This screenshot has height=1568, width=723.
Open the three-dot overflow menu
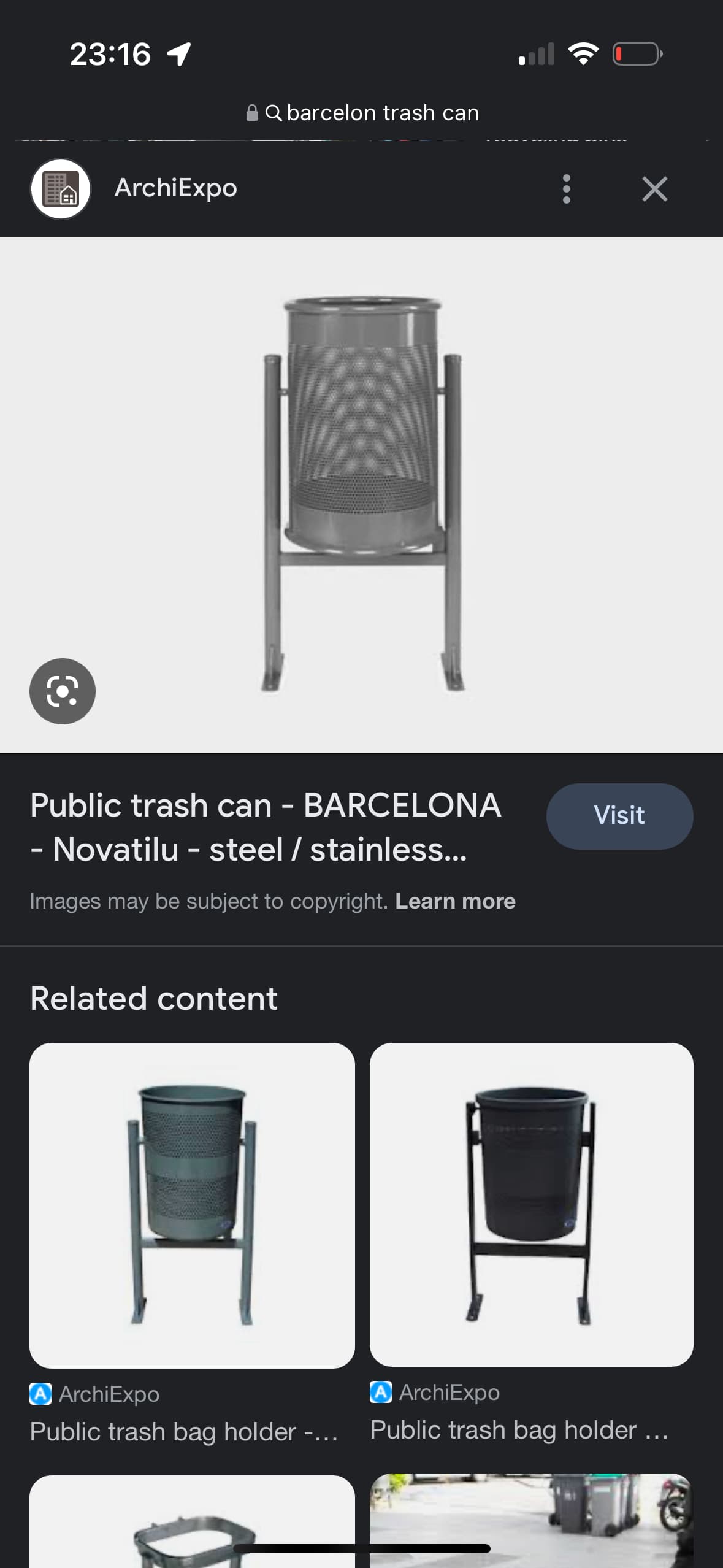tap(567, 189)
